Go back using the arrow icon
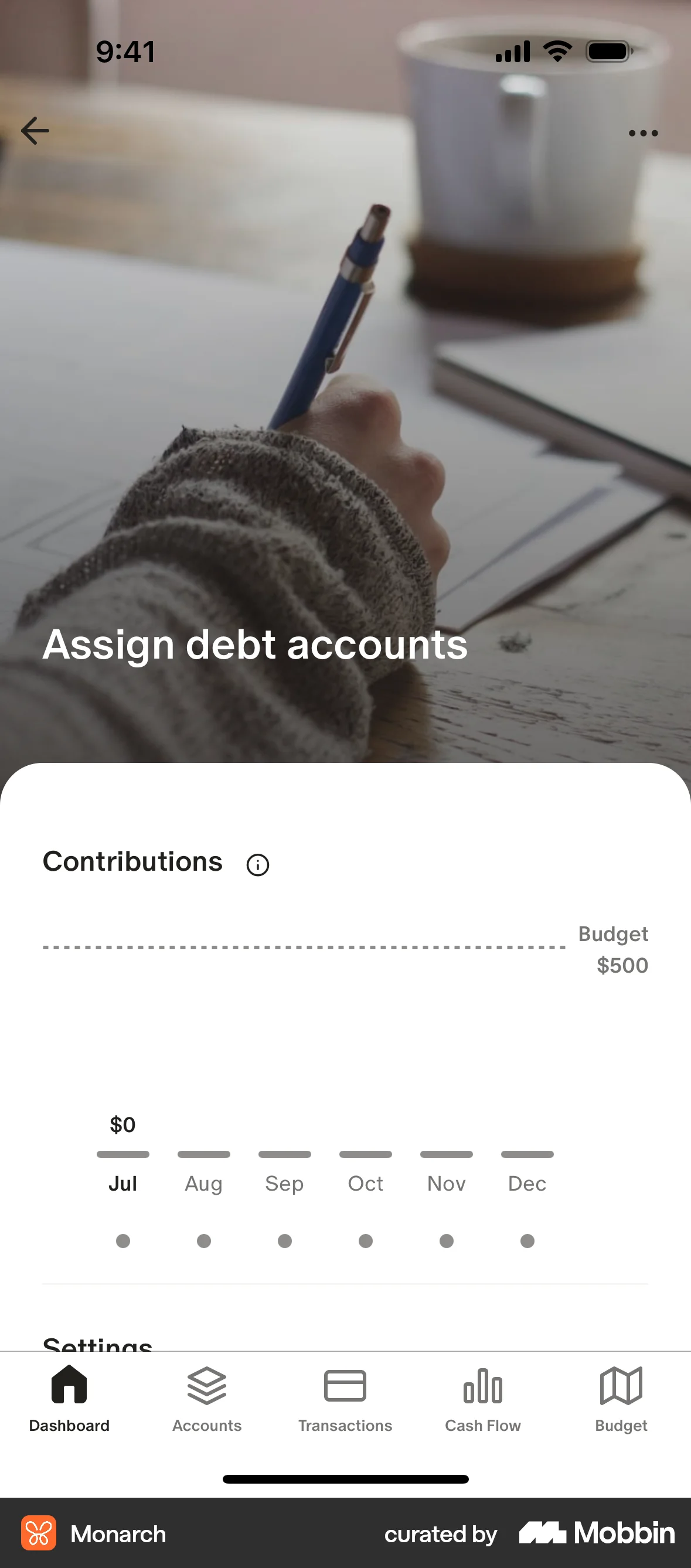This screenshot has height=1568, width=691. pyautogui.click(x=35, y=131)
